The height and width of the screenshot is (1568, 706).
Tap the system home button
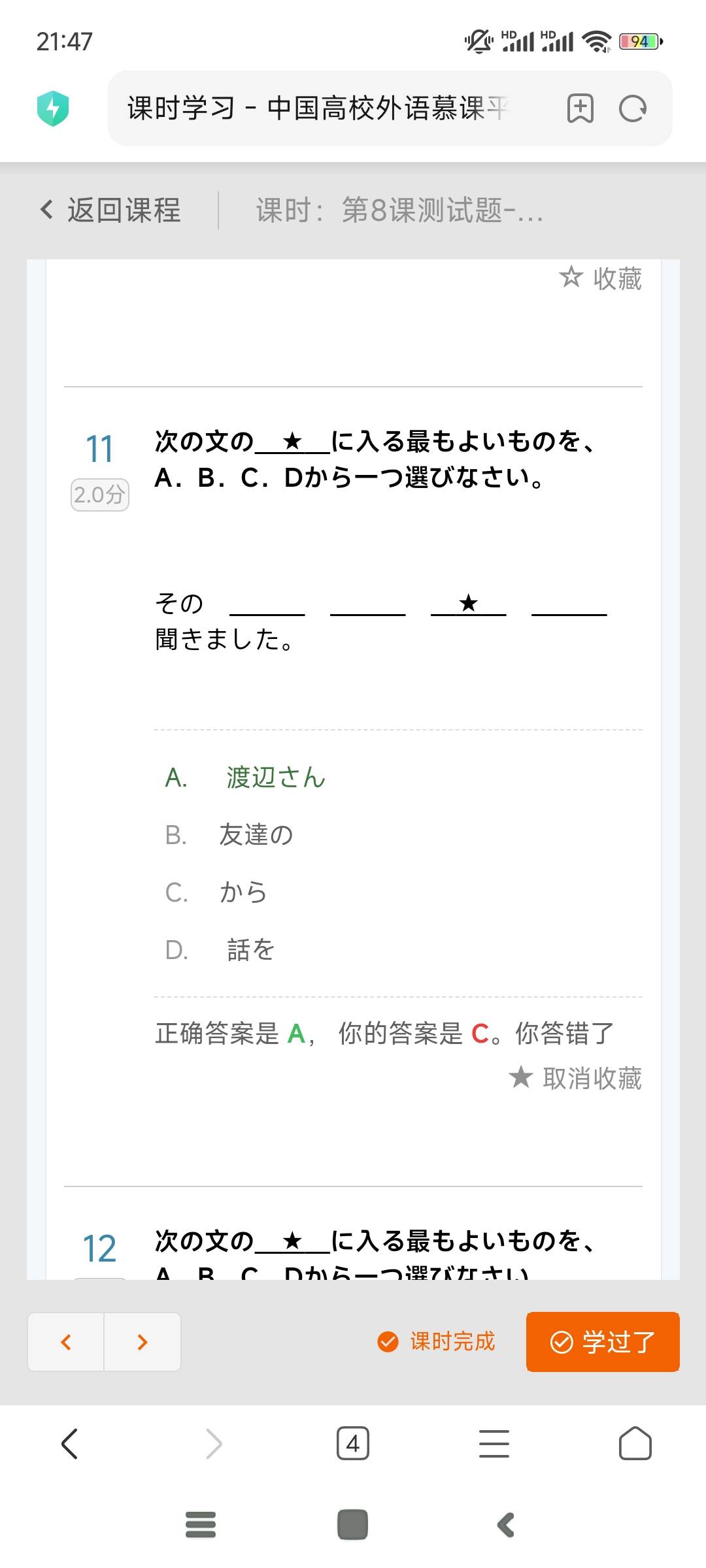[x=353, y=1525]
